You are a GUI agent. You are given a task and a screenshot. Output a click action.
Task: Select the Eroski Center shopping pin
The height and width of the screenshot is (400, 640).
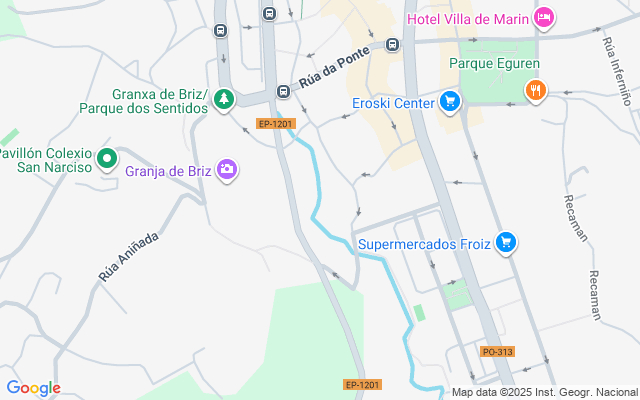450,101
